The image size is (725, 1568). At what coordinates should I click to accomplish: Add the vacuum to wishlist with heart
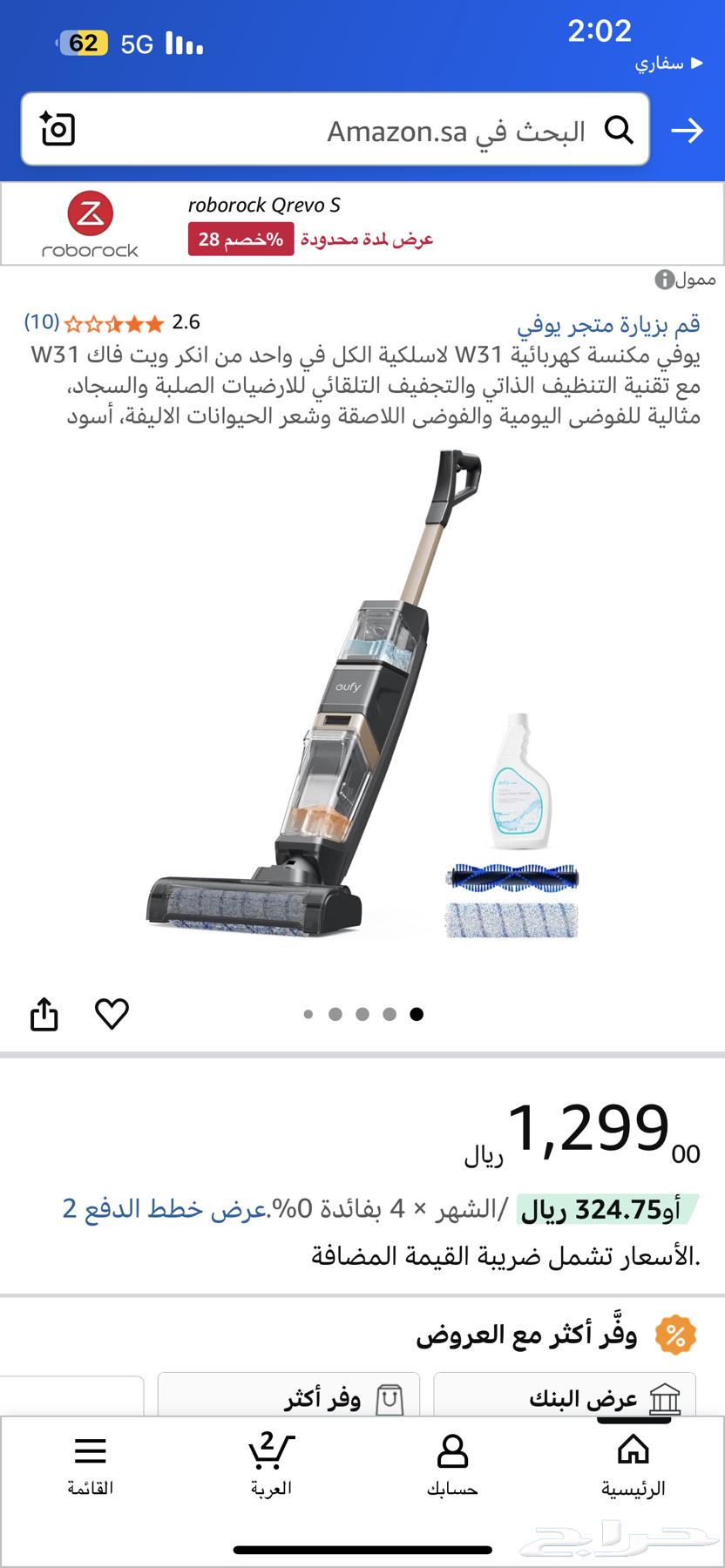(x=112, y=1014)
